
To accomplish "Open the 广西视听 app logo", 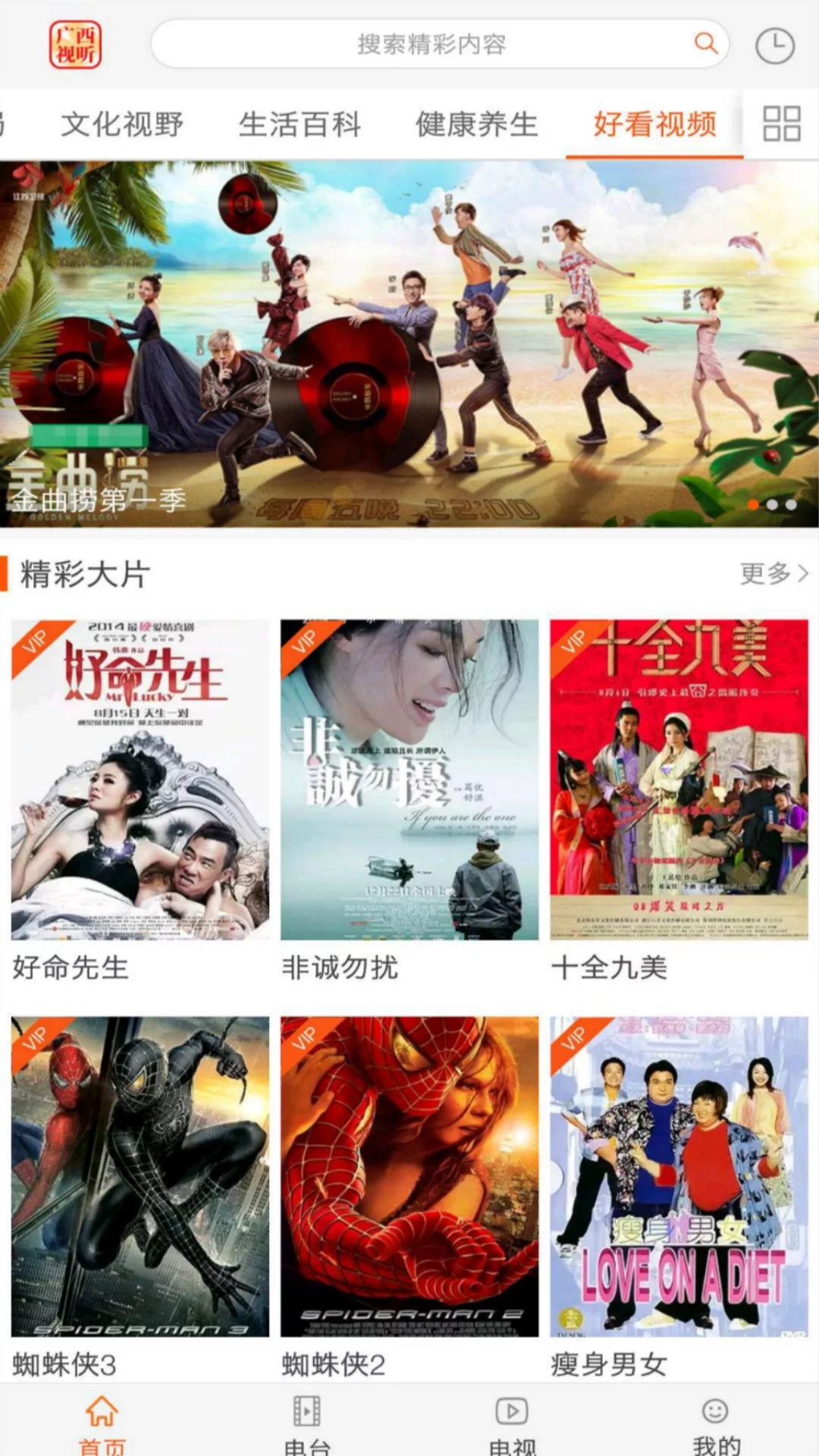I will 76,43.
